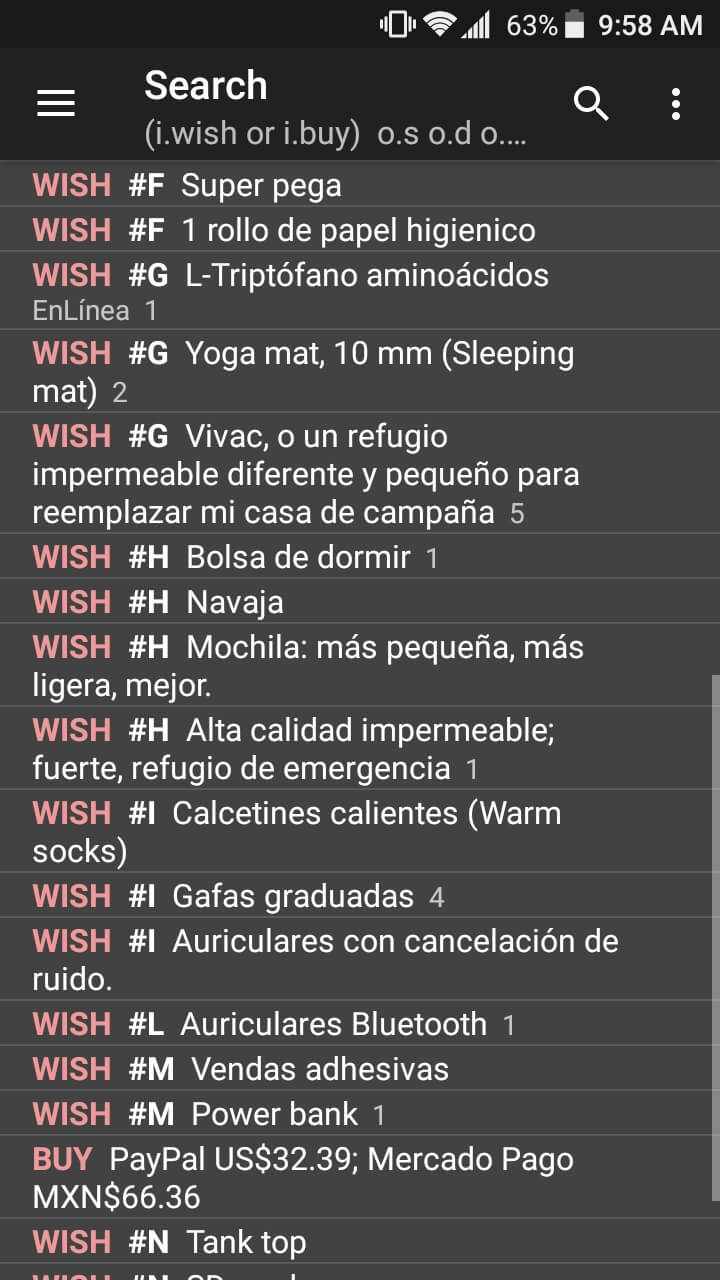Open the Mochila: más pequeña note

pyautogui.click(x=360, y=666)
